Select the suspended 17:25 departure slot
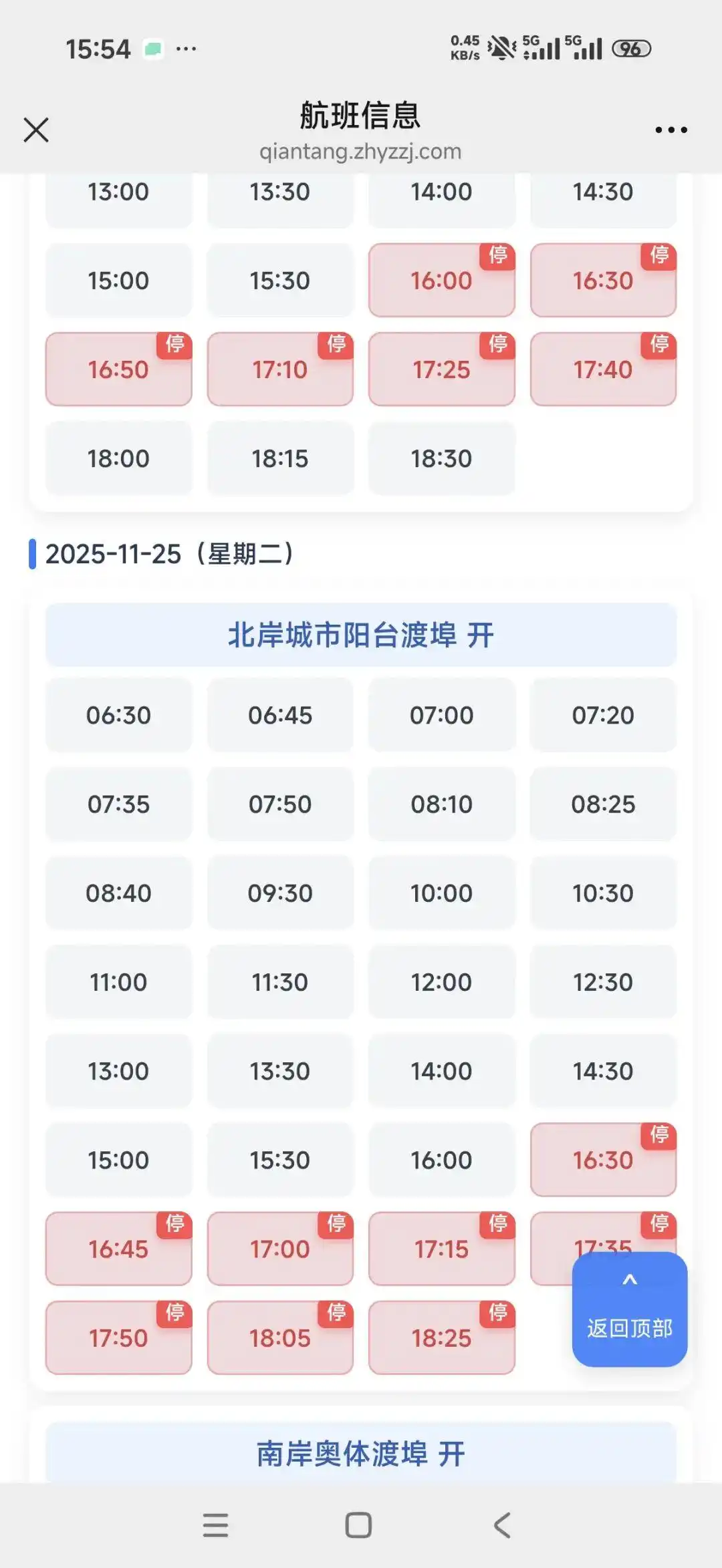This screenshot has width=722, height=1568. [441, 369]
